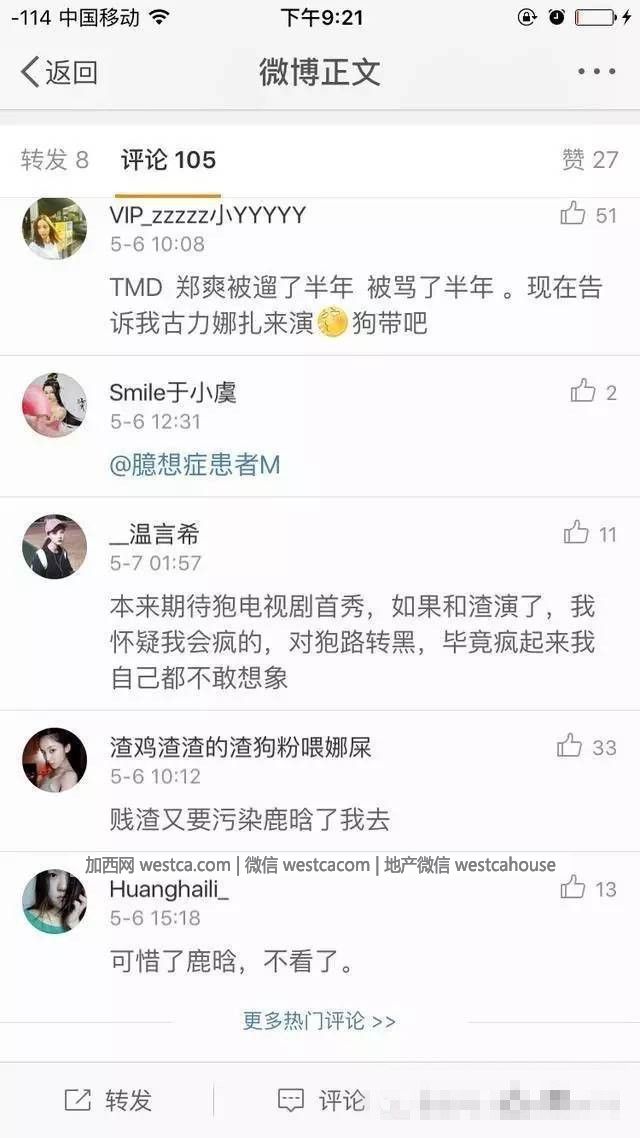Screen dimensions: 640x1138
Task: Like the comment by VIP_zzzzz小YYYYY
Action: (x=573, y=214)
